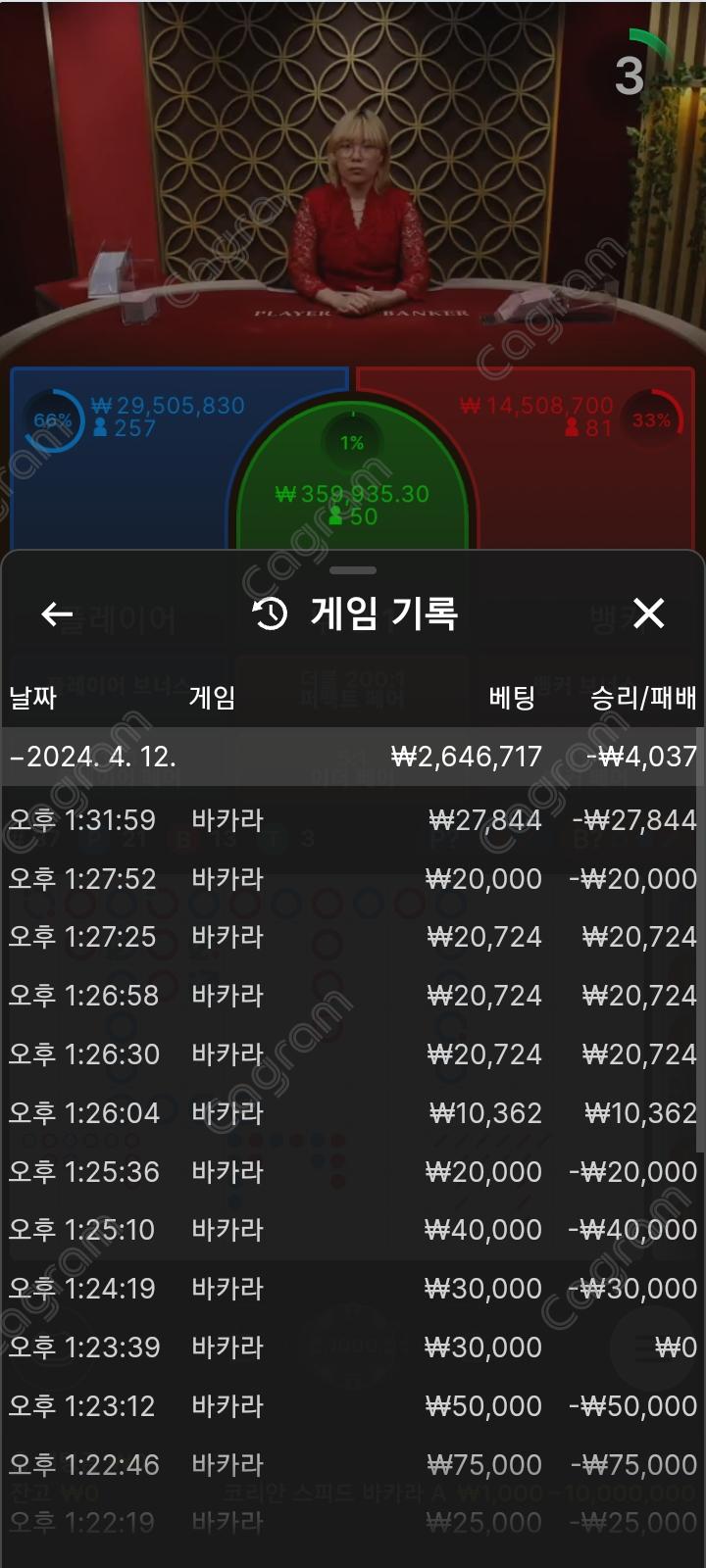Open the 오후 1:31:59 바카라 record

pyautogui.click(x=351, y=820)
